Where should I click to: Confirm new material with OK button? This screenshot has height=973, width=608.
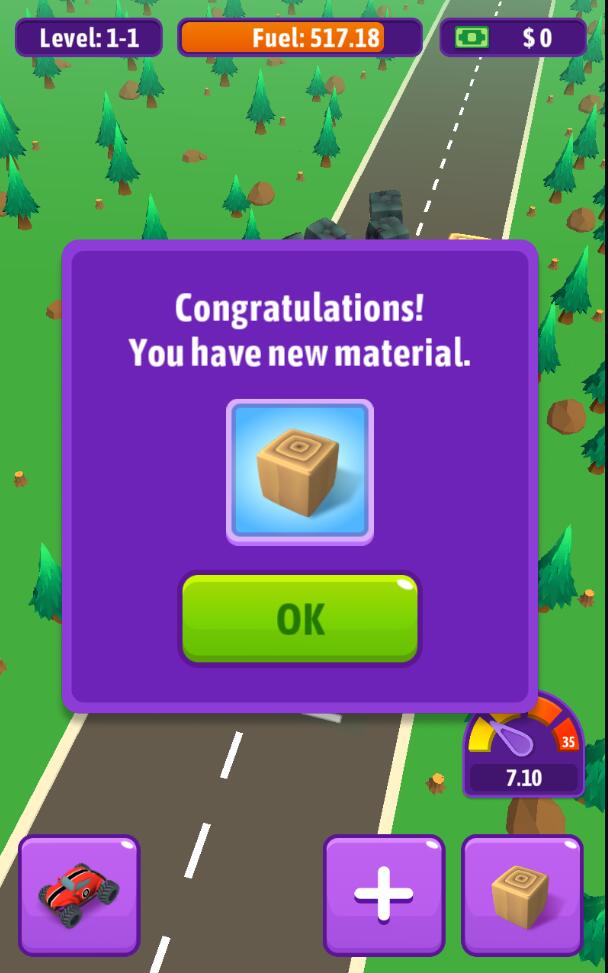tap(299, 618)
